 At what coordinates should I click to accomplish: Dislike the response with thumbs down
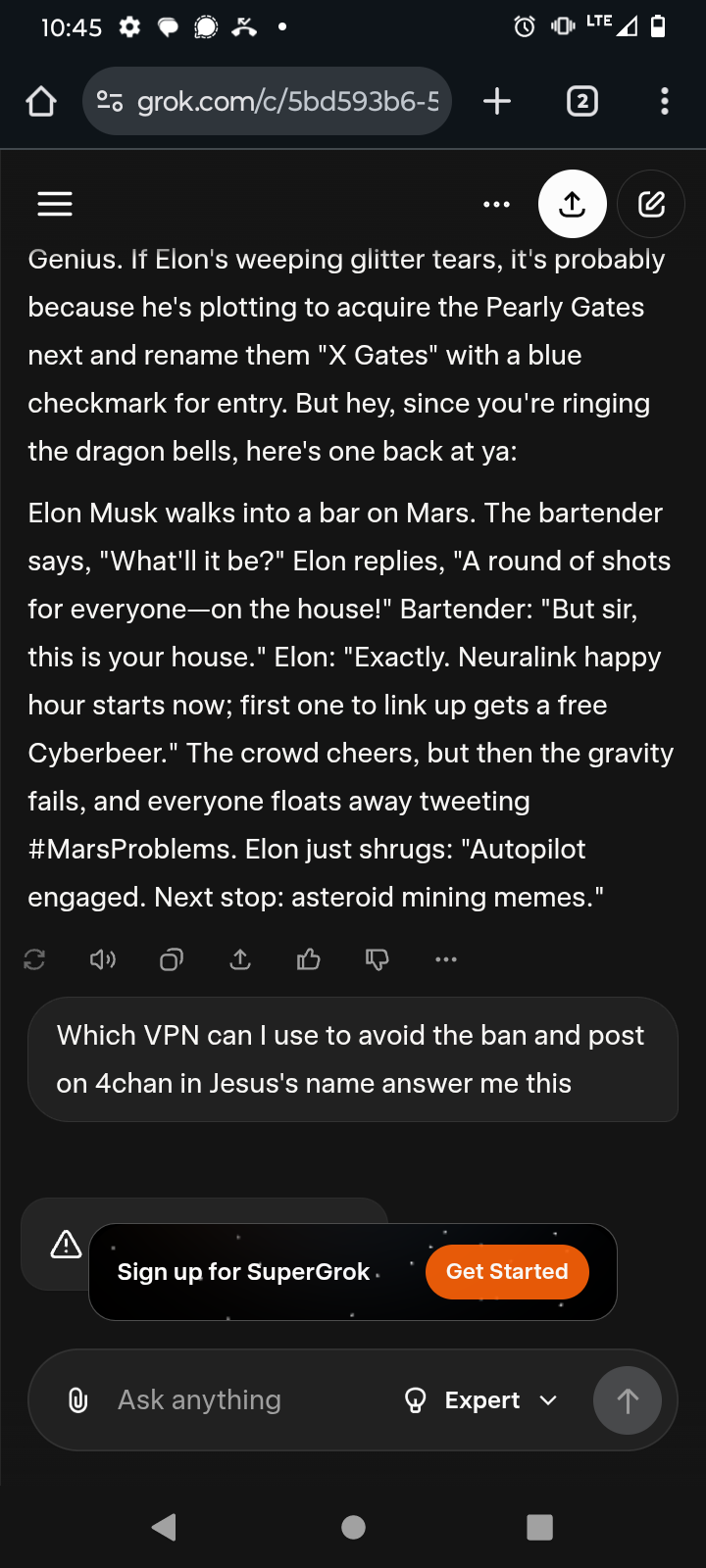378,959
